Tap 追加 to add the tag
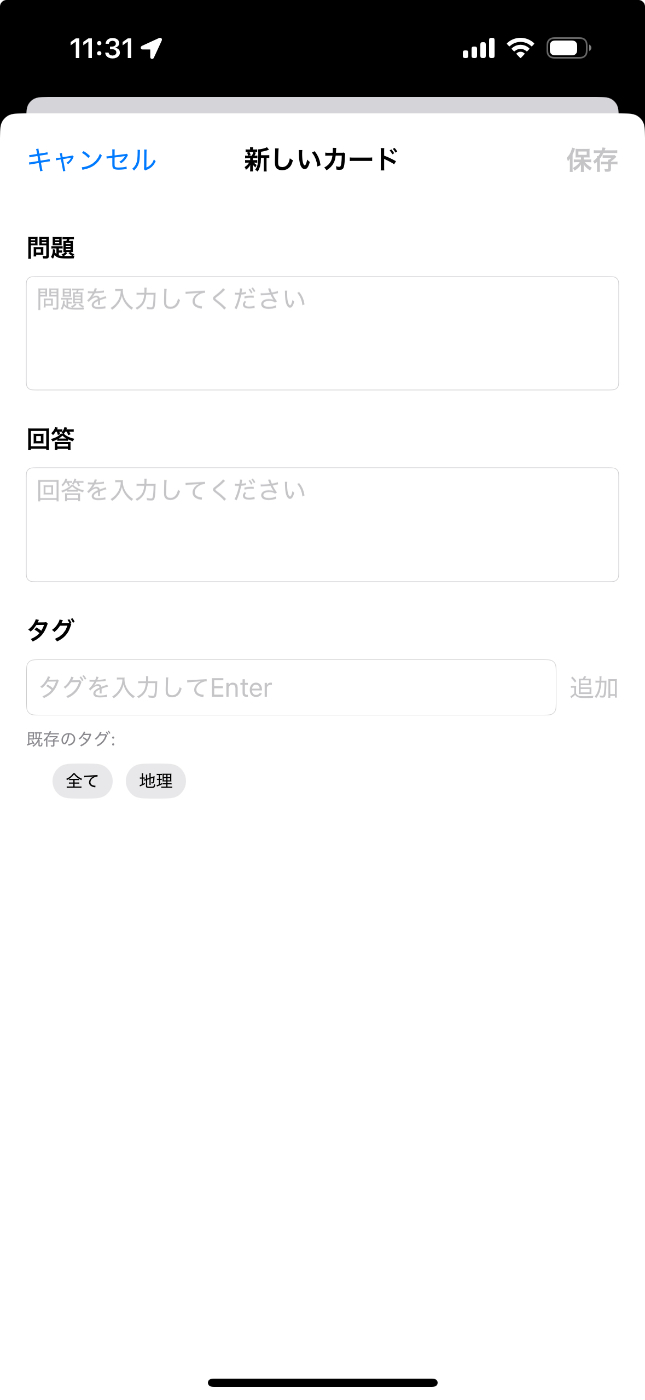This screenshot has width=645, height=1400. 594,688
